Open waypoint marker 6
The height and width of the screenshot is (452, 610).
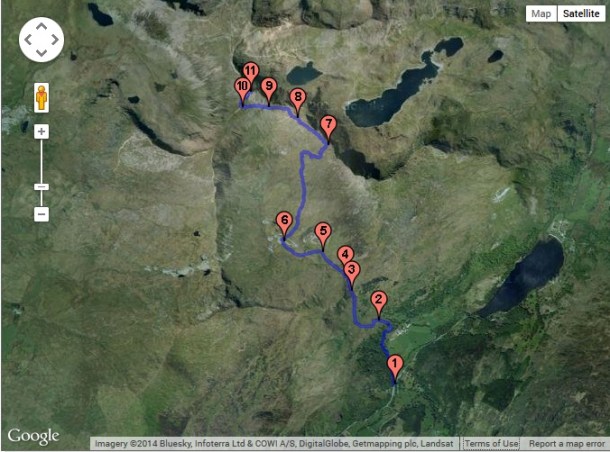[x=284, y=221]
